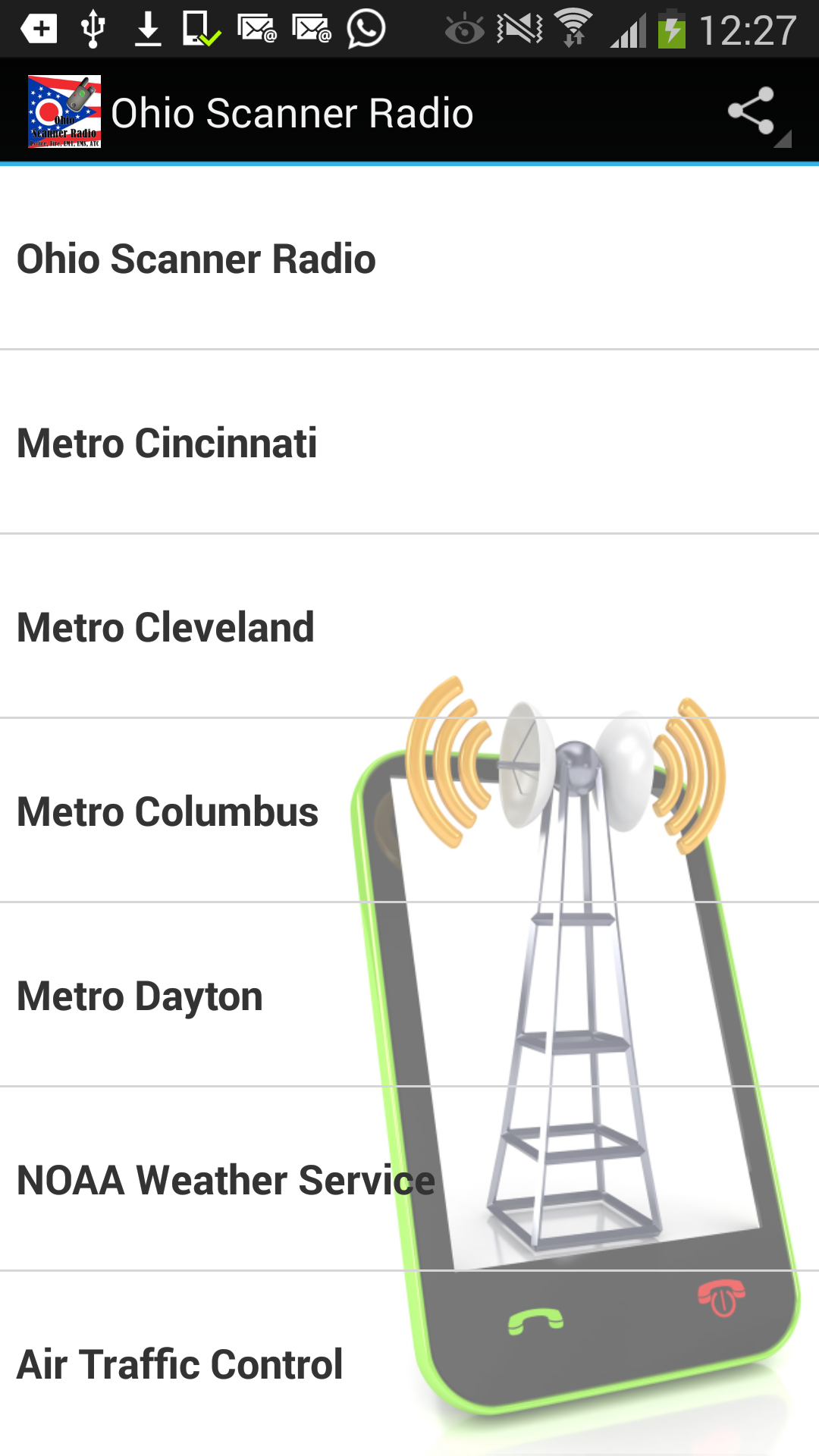
Task: Open Metro Cincinnati stations
Action: [168, 444]
